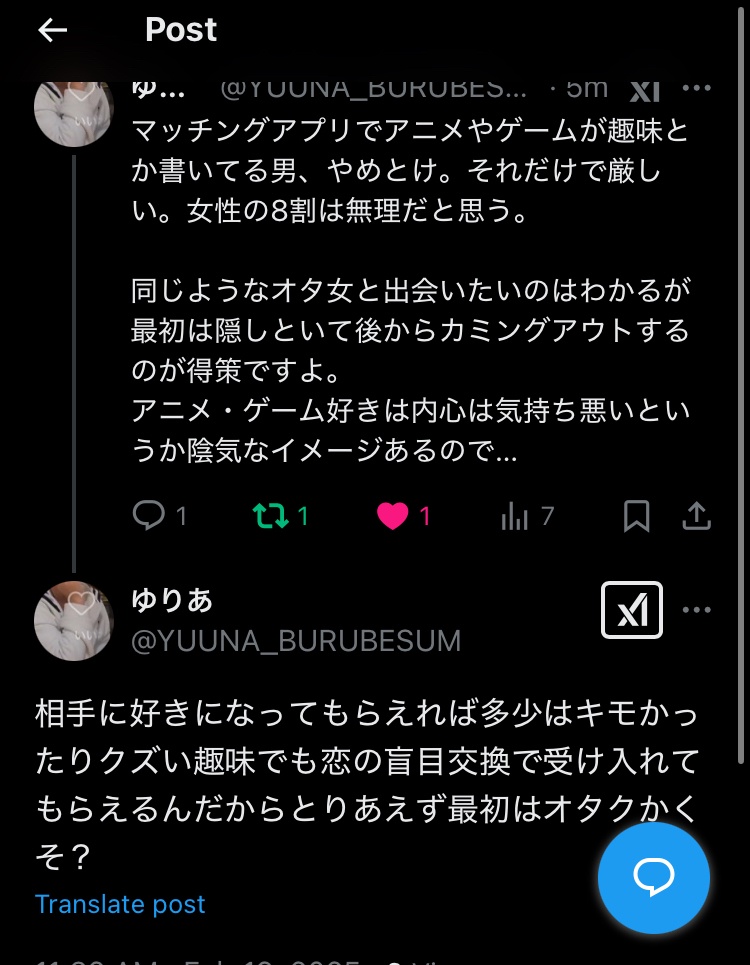This screenshot has height=965, width=750.
Task: Bookmark the parent post
Action: pos(636,516)
